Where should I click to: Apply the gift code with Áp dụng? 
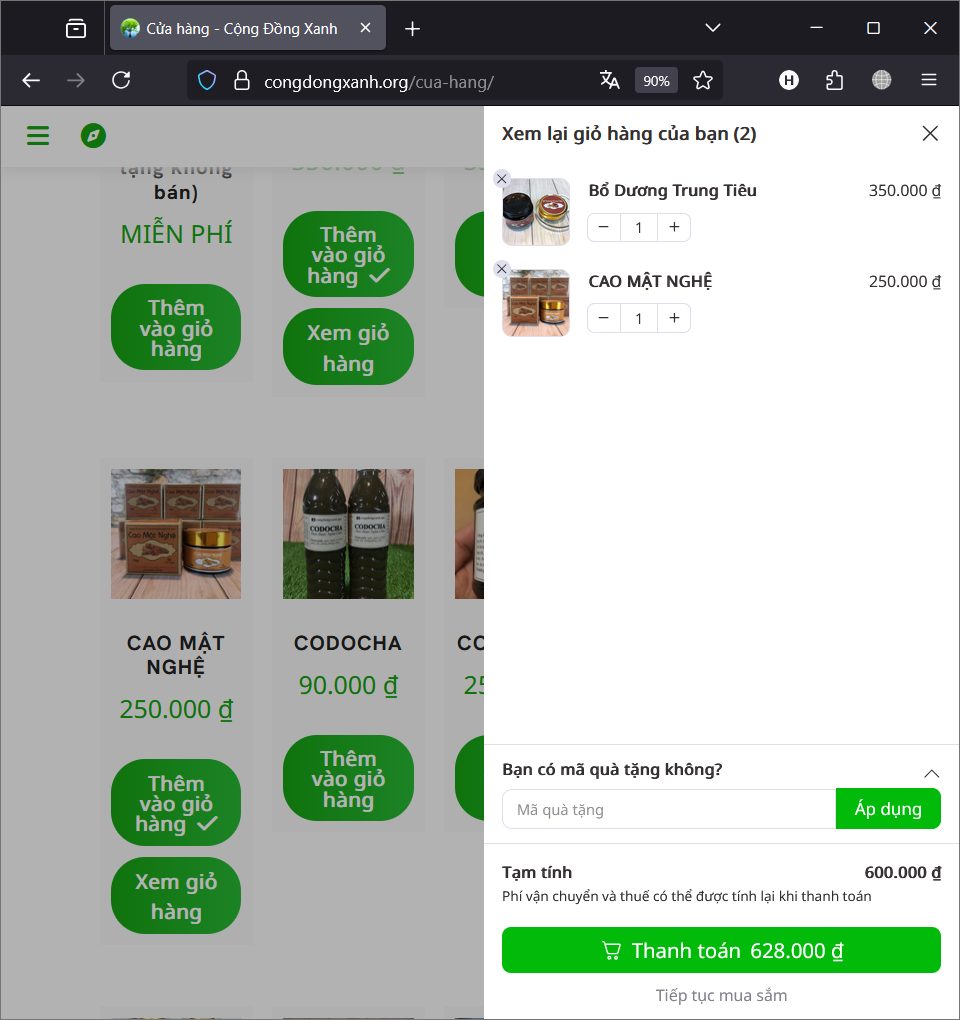click(887, 809)
